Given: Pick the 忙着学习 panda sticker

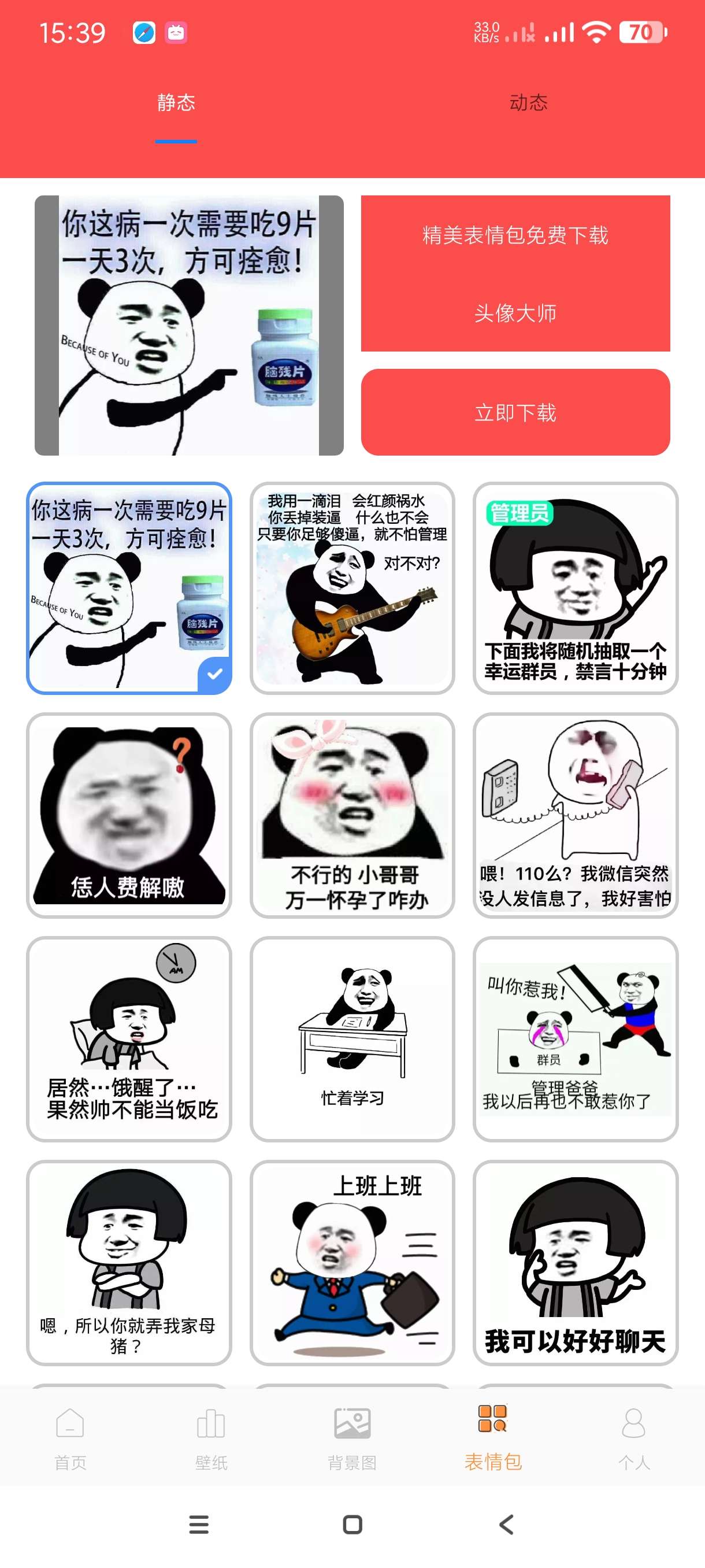Looking at the screenshot, I should [x=352, y=1038].
